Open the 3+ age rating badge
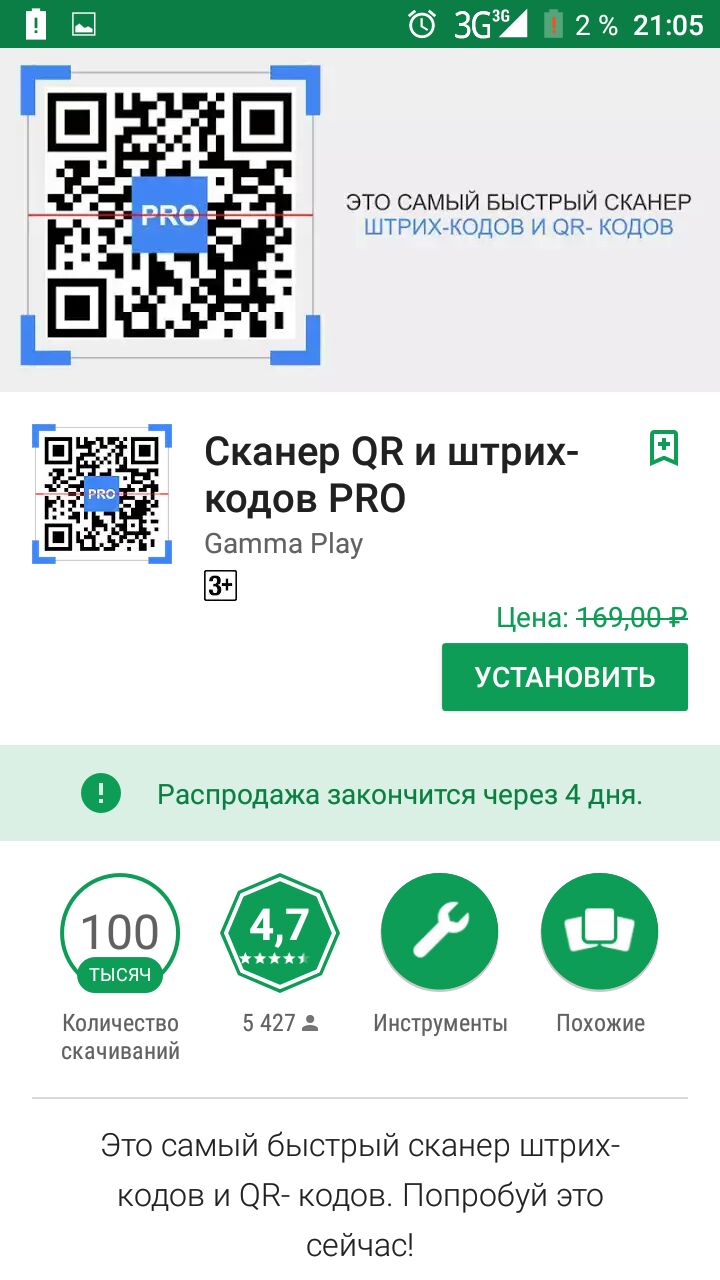Image resolution: width=720 pixels, height=1280 pixels. click(220, 586)
